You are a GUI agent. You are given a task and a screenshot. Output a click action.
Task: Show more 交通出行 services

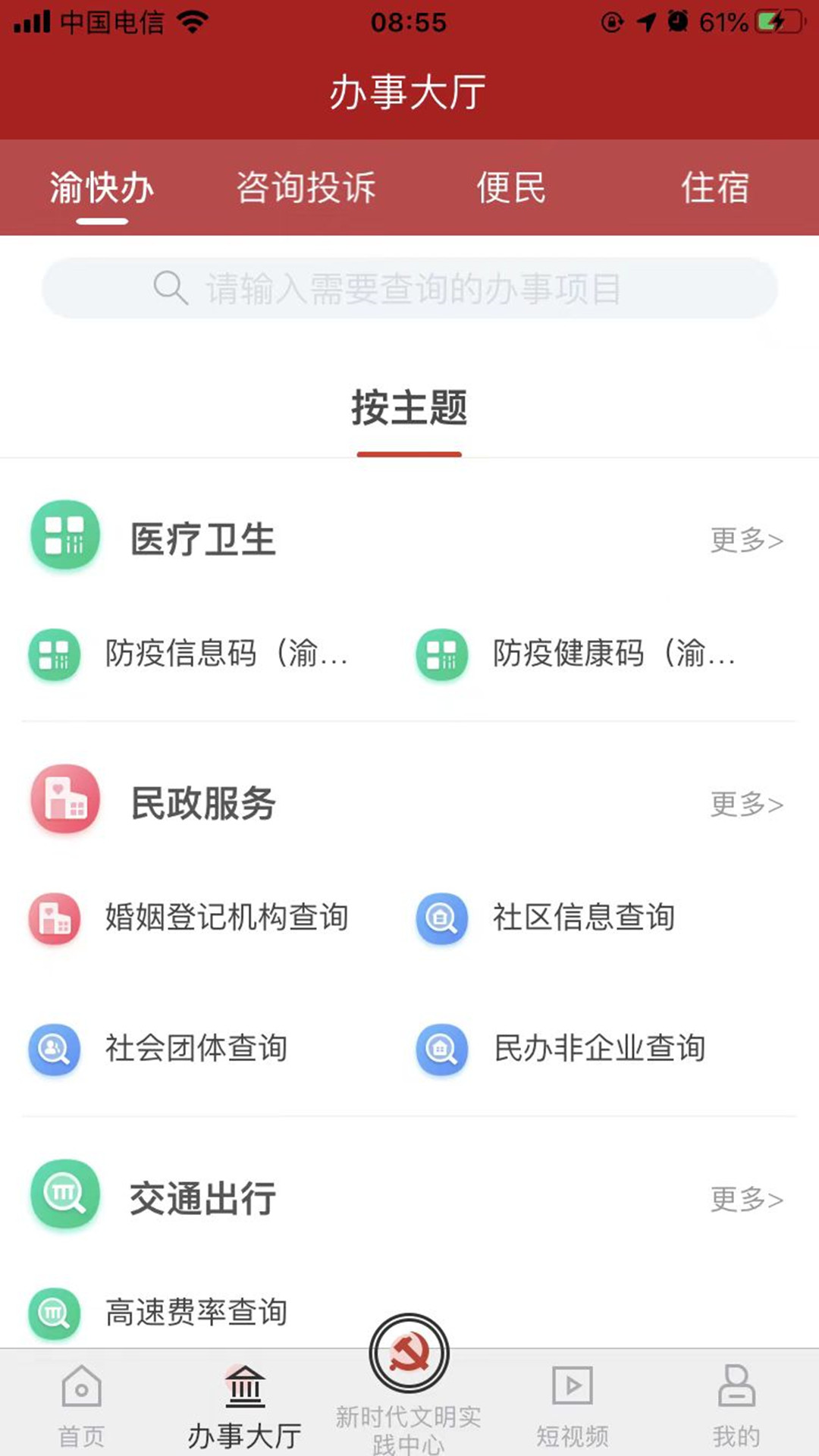click(x=746, y=1200)
